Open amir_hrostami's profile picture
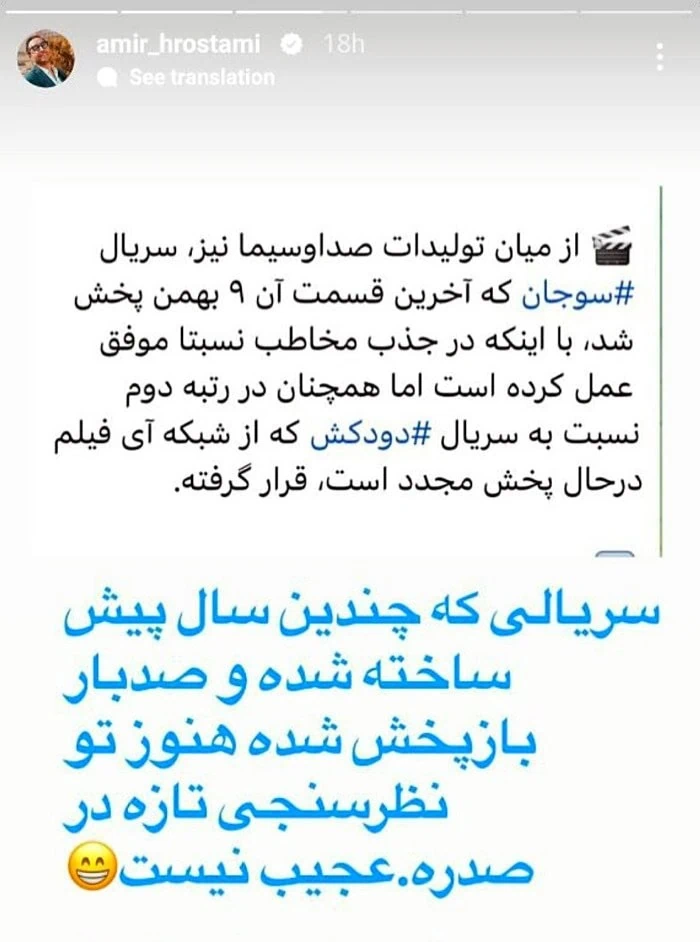This screenshot has height=942, width=700. pos(46,58)
